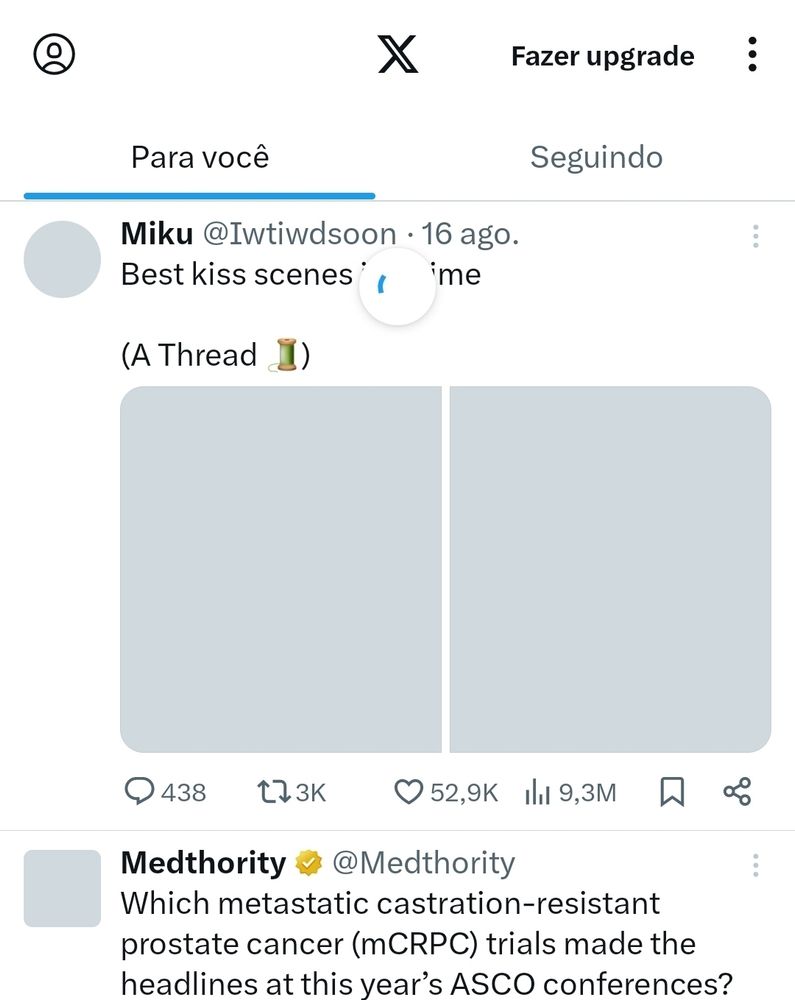Open more options on Medthority's post
This screenshot has width=795, height=1000.
(x=755, y=864)
